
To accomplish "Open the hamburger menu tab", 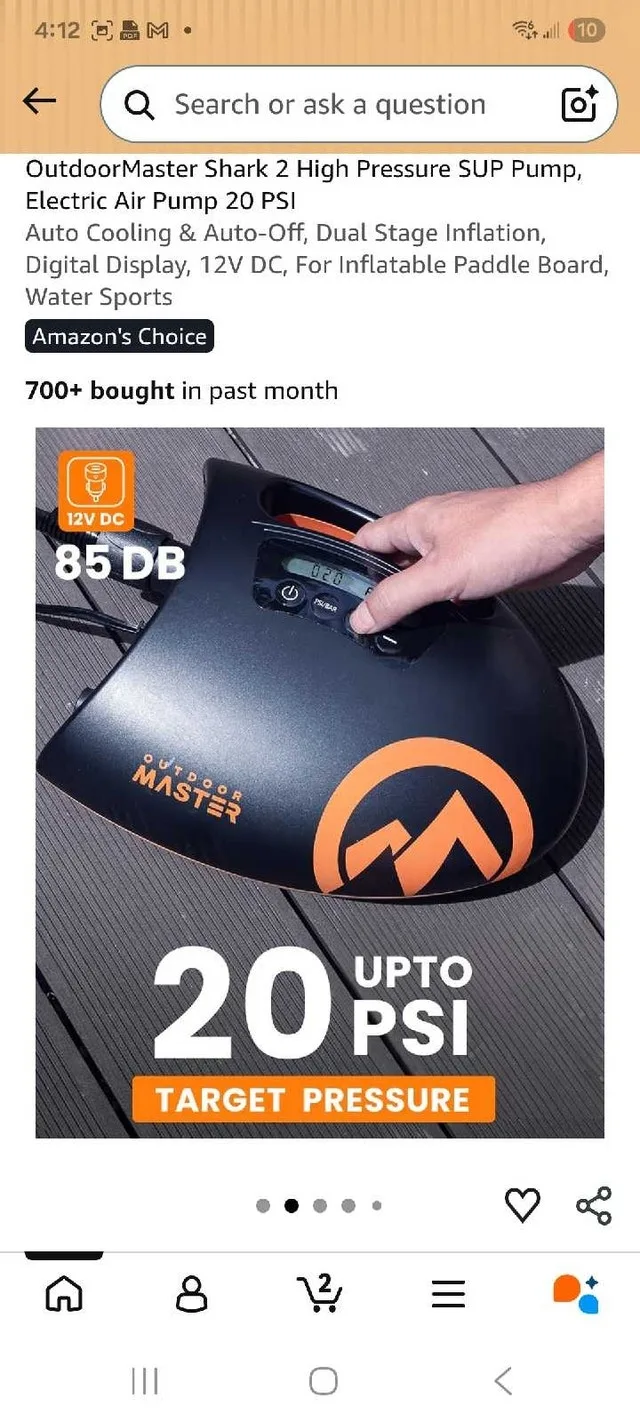I will coord(448,1294).
